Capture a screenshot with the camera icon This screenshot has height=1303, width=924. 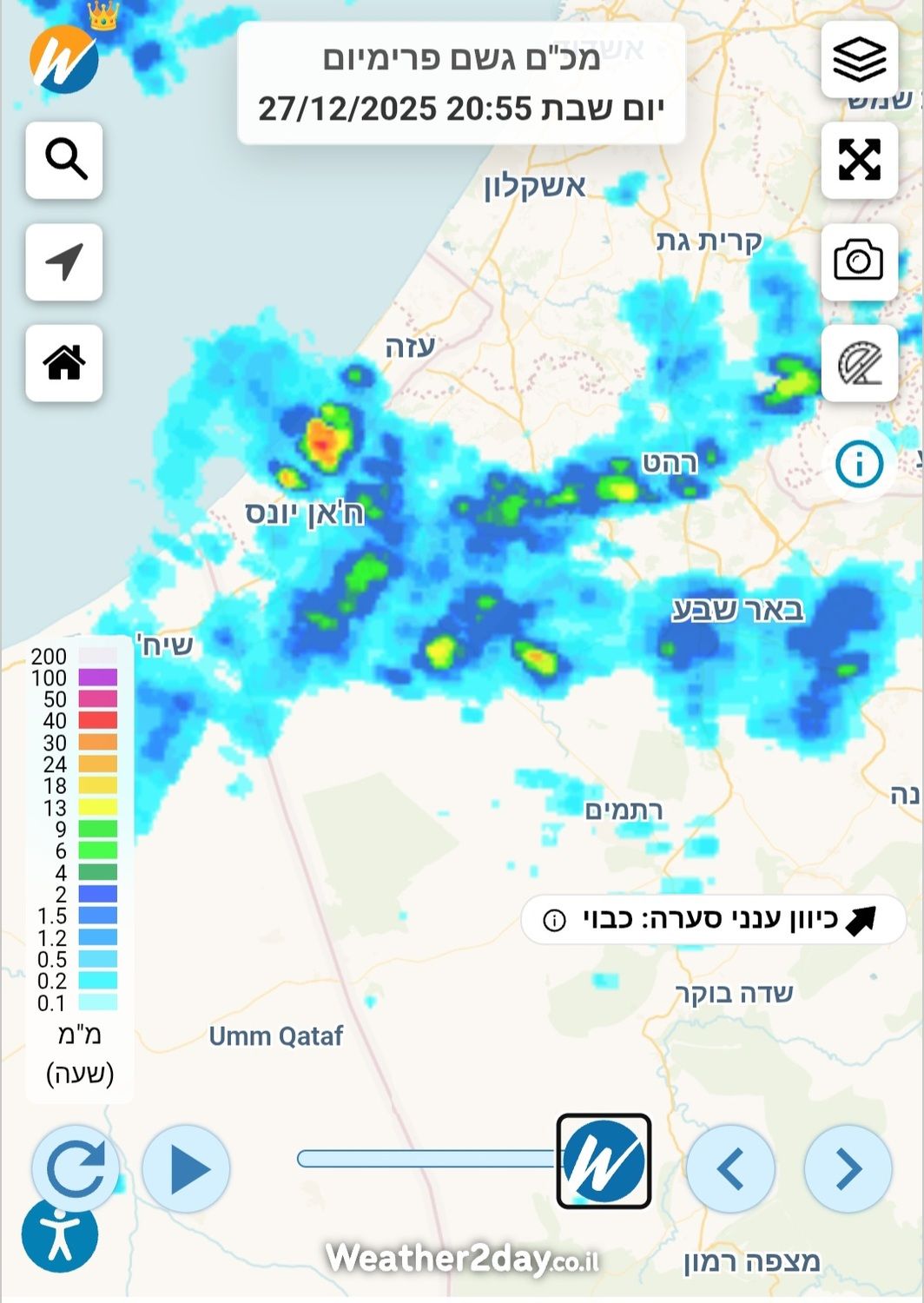859,261
